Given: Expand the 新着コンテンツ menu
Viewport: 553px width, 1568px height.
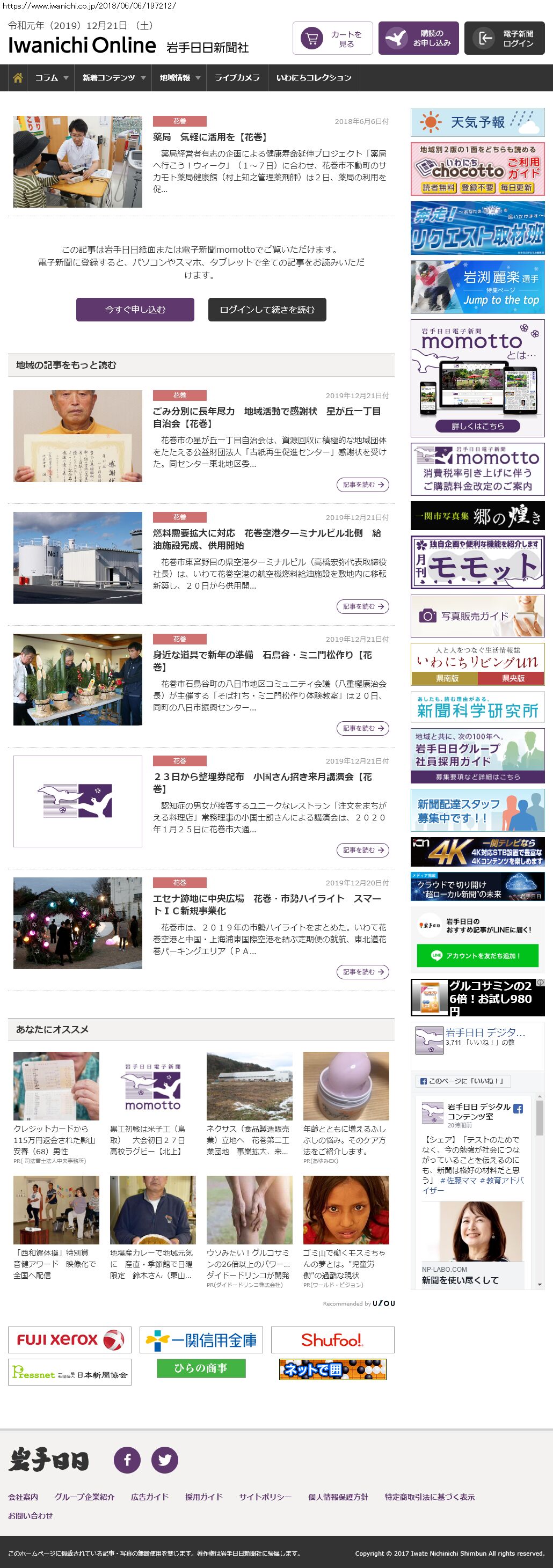Looking at the screenshot, I should coord(113,78).
